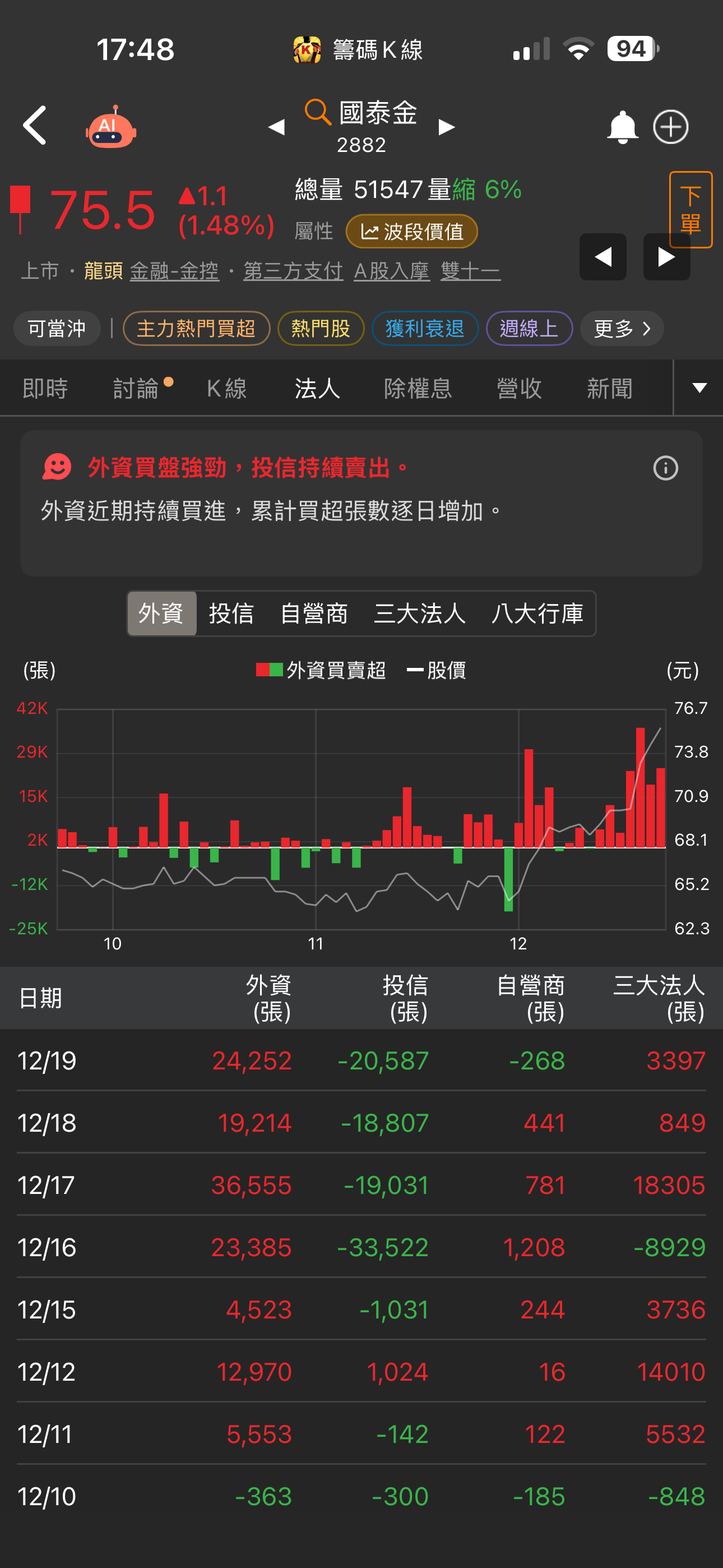Open the 第三方支付 concept link

pyautogui.click(x=293, y=271)
